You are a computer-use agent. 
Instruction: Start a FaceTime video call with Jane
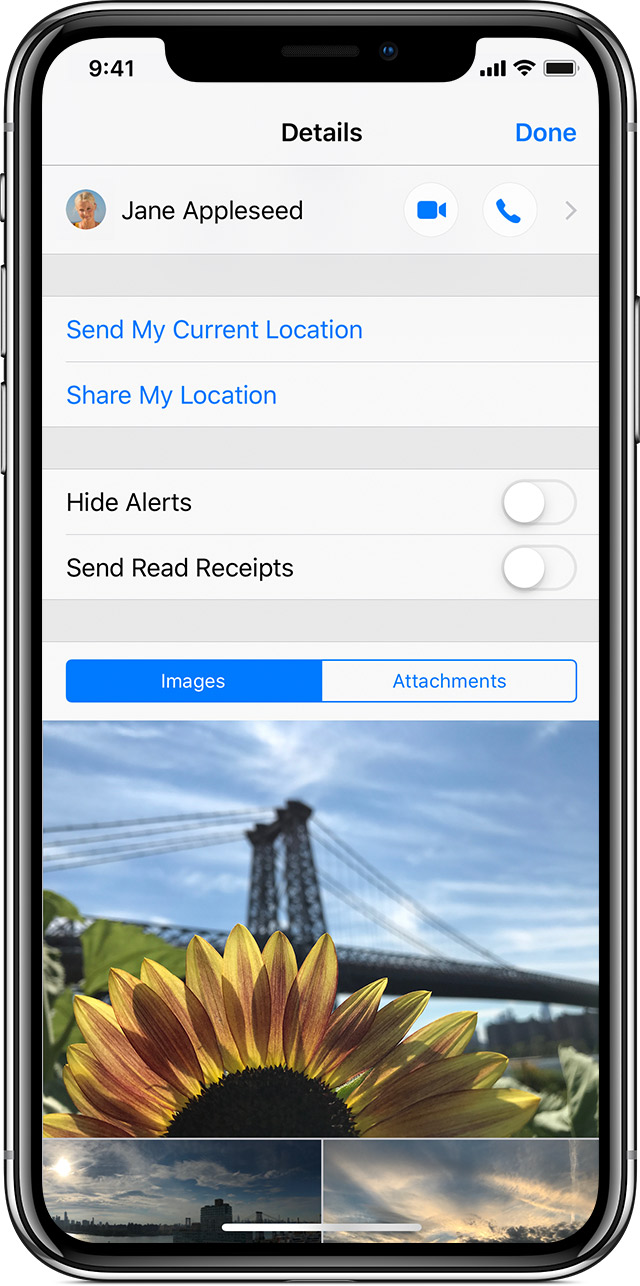[431, 211]
